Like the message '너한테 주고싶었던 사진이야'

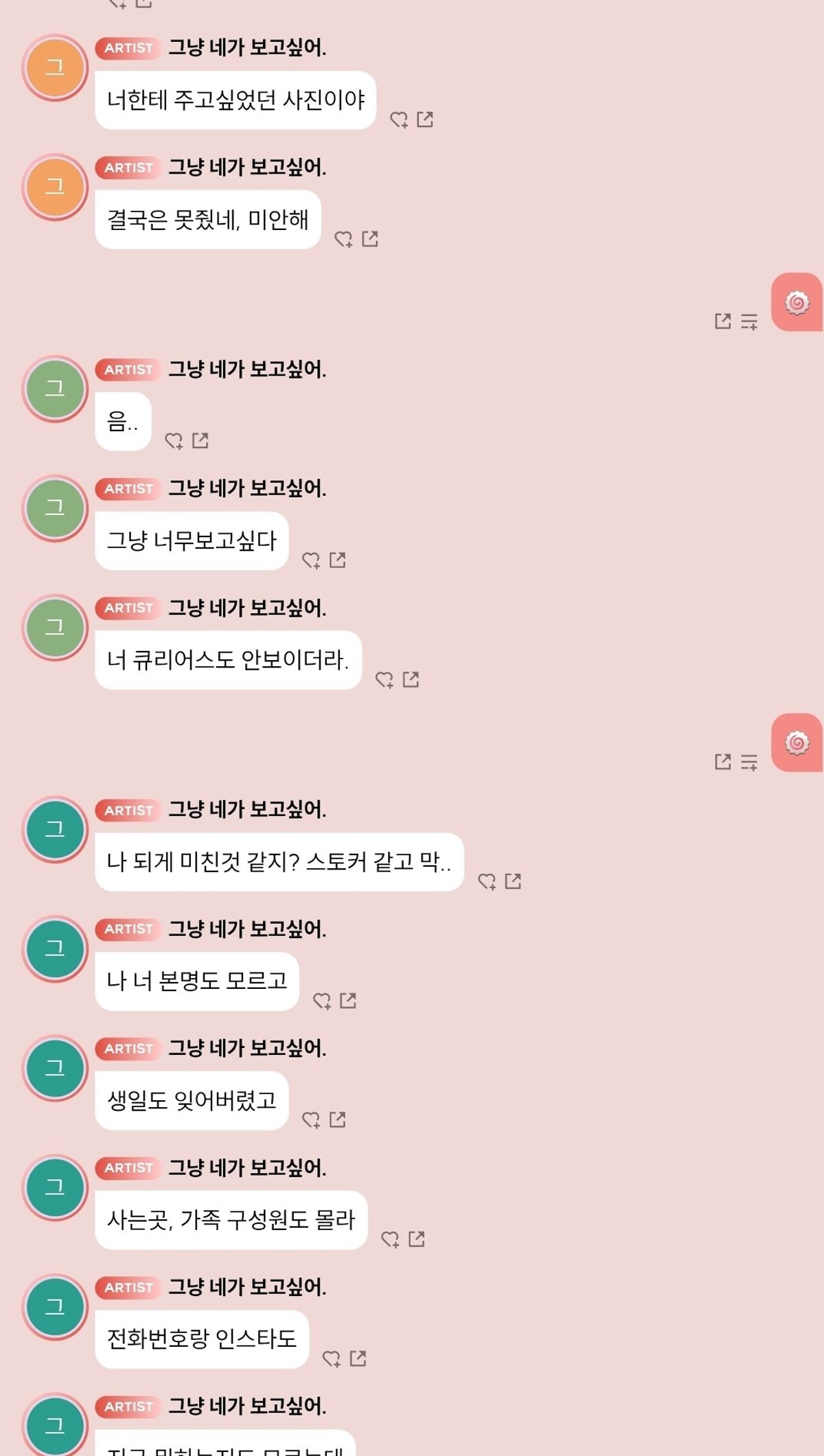click(x=399, y=120)
